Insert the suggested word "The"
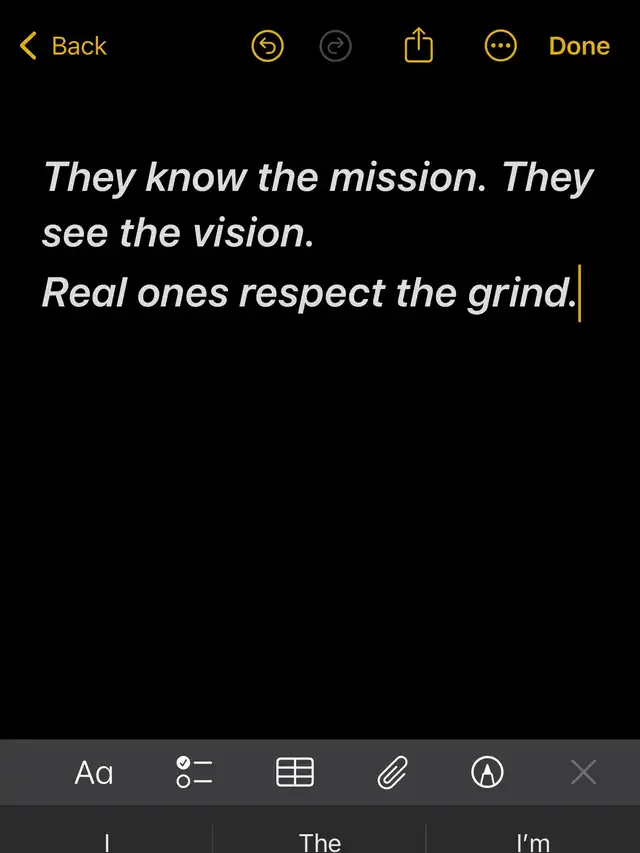The width and height of the screenshot is (640, 853). tap(320, 841)
